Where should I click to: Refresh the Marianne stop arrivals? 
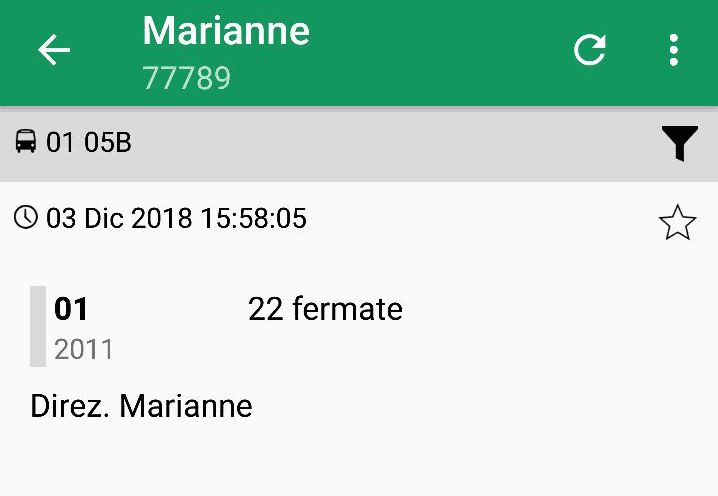590,50
